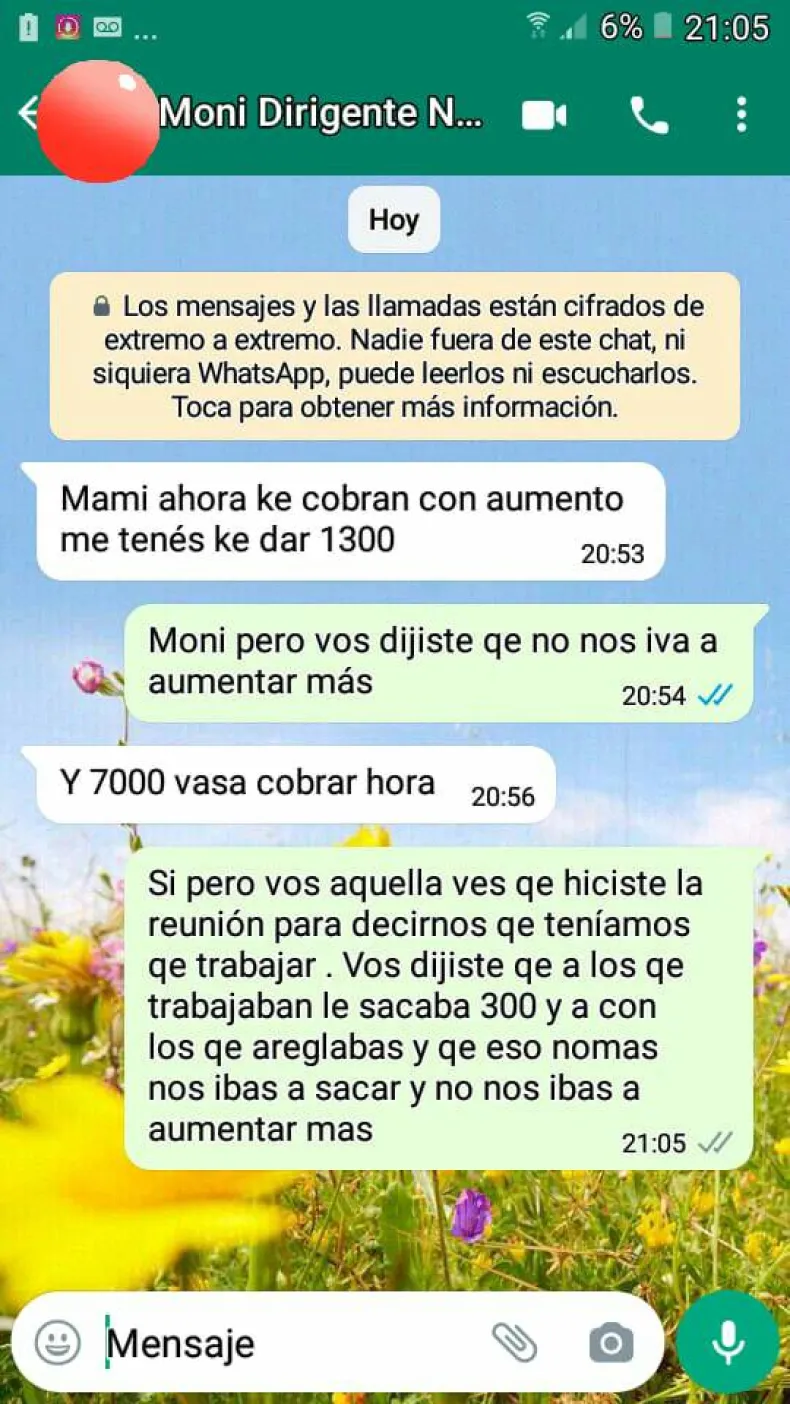This screenshot has width=790, height=1404.
Task: Focus the Mensaje text field
Action: click(290, 1343)
